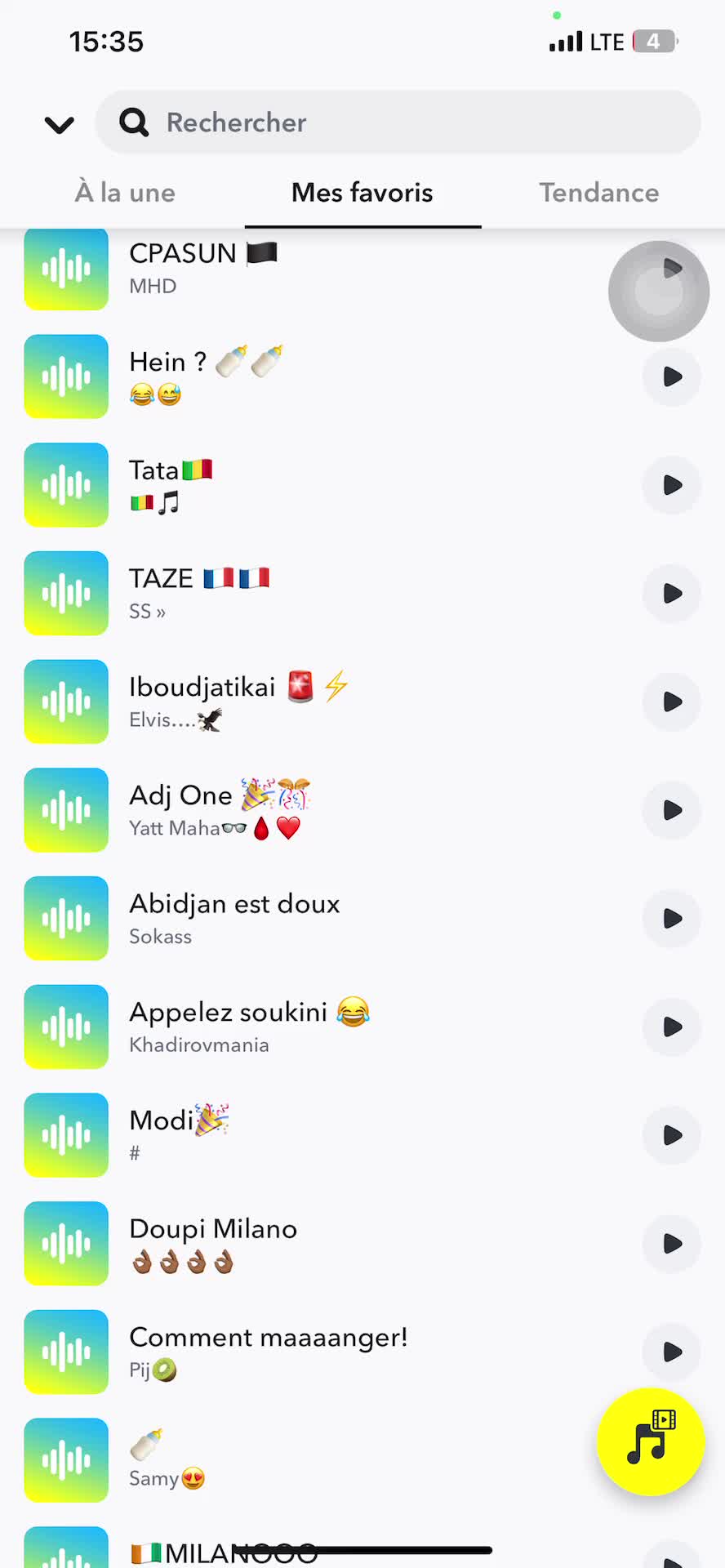The image size is (725, 1568).
Task: Preview the TAZE sound
Action: (x=672, y=594)
